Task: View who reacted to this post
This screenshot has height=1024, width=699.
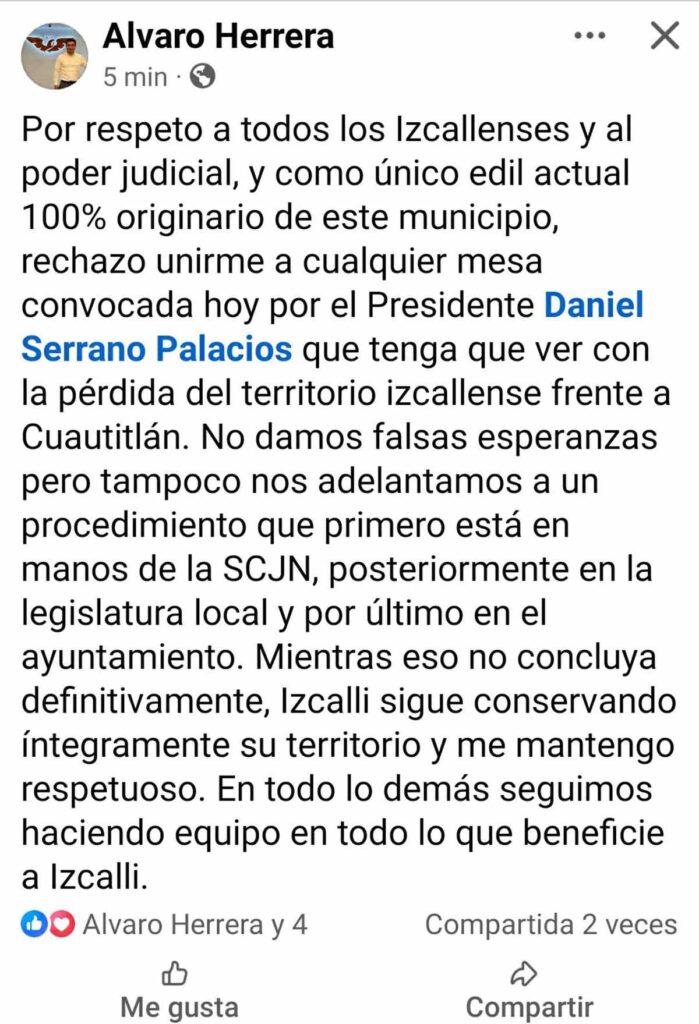Action: 165,924
